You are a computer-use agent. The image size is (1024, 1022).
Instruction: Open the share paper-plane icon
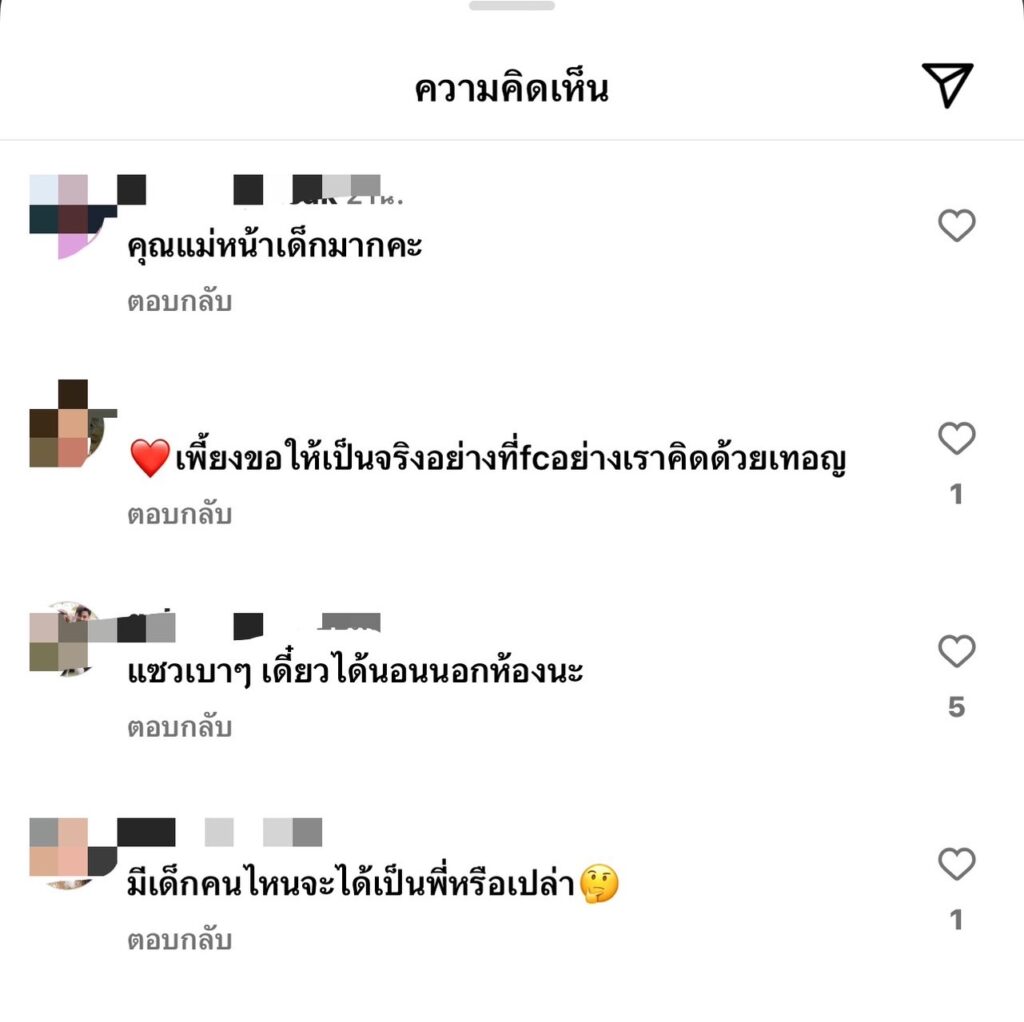[x=946, y=85]
